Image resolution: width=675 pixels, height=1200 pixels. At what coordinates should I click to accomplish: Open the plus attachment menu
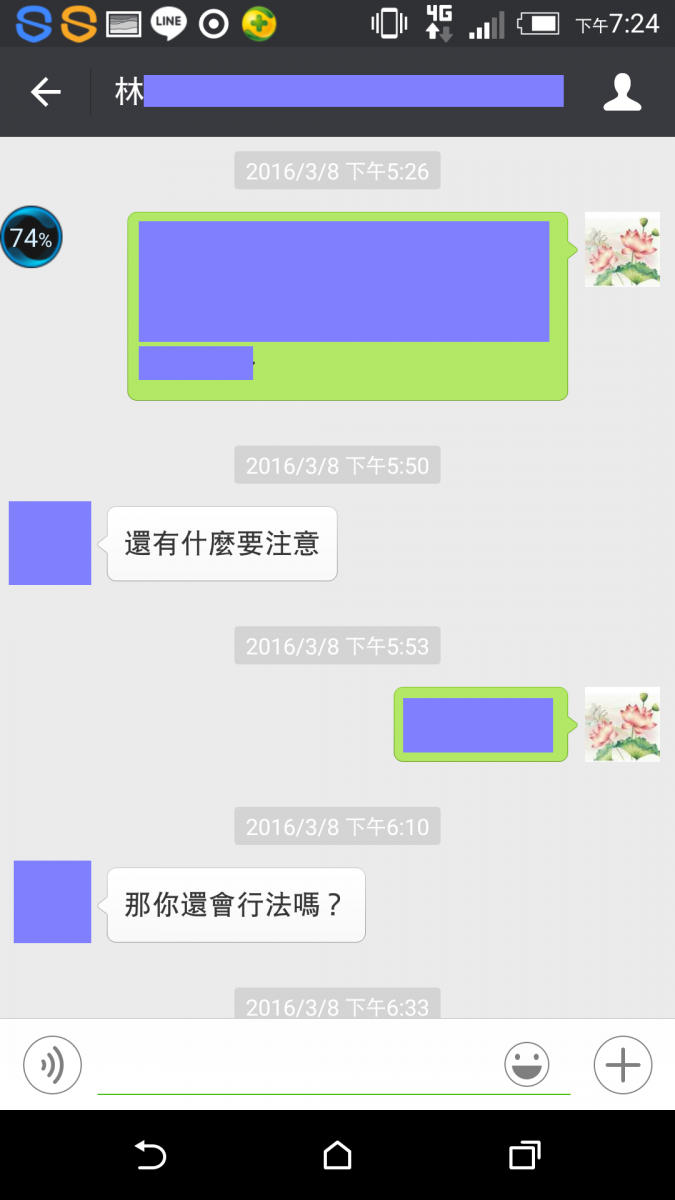pos(622,1064)
